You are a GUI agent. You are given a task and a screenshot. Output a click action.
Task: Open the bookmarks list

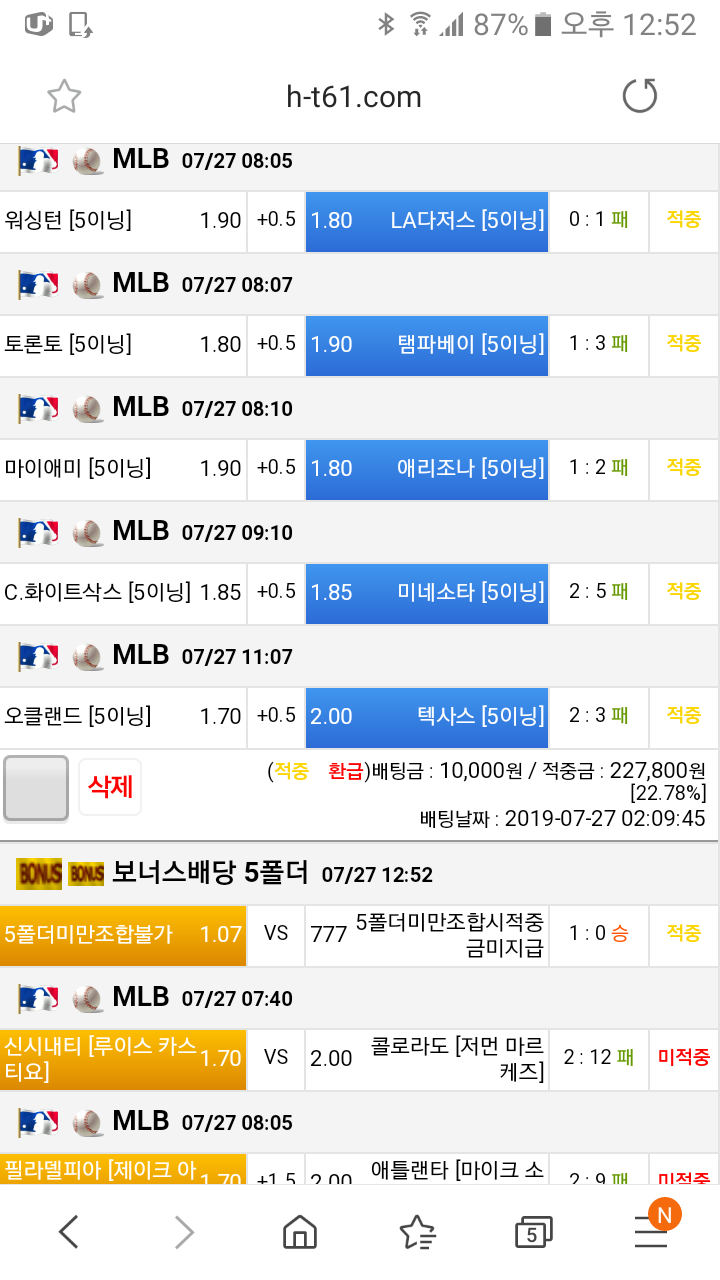(416, 1232)
